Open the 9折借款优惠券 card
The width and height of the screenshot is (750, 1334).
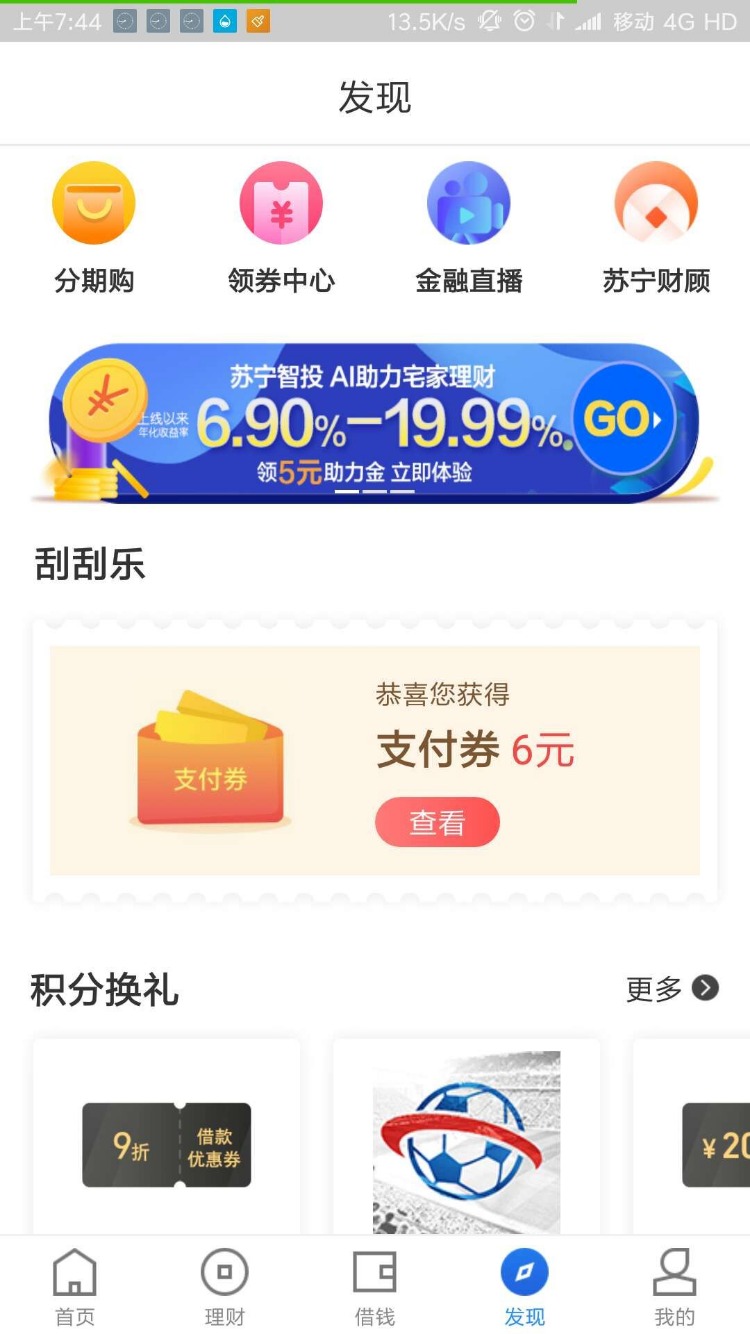click(x=166, y=1144)
